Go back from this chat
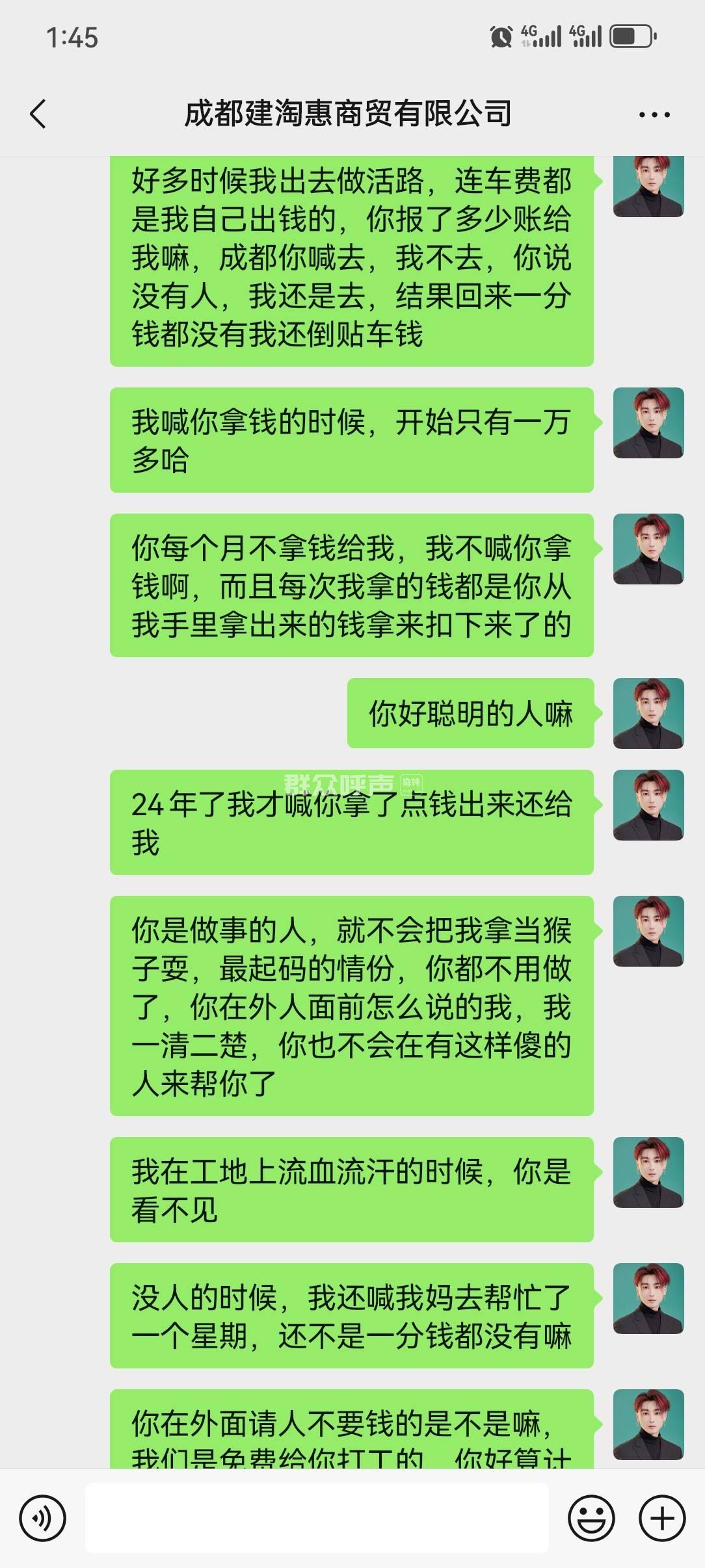The height and width of the screenshot is (1568, 705). tap(38, 114)
